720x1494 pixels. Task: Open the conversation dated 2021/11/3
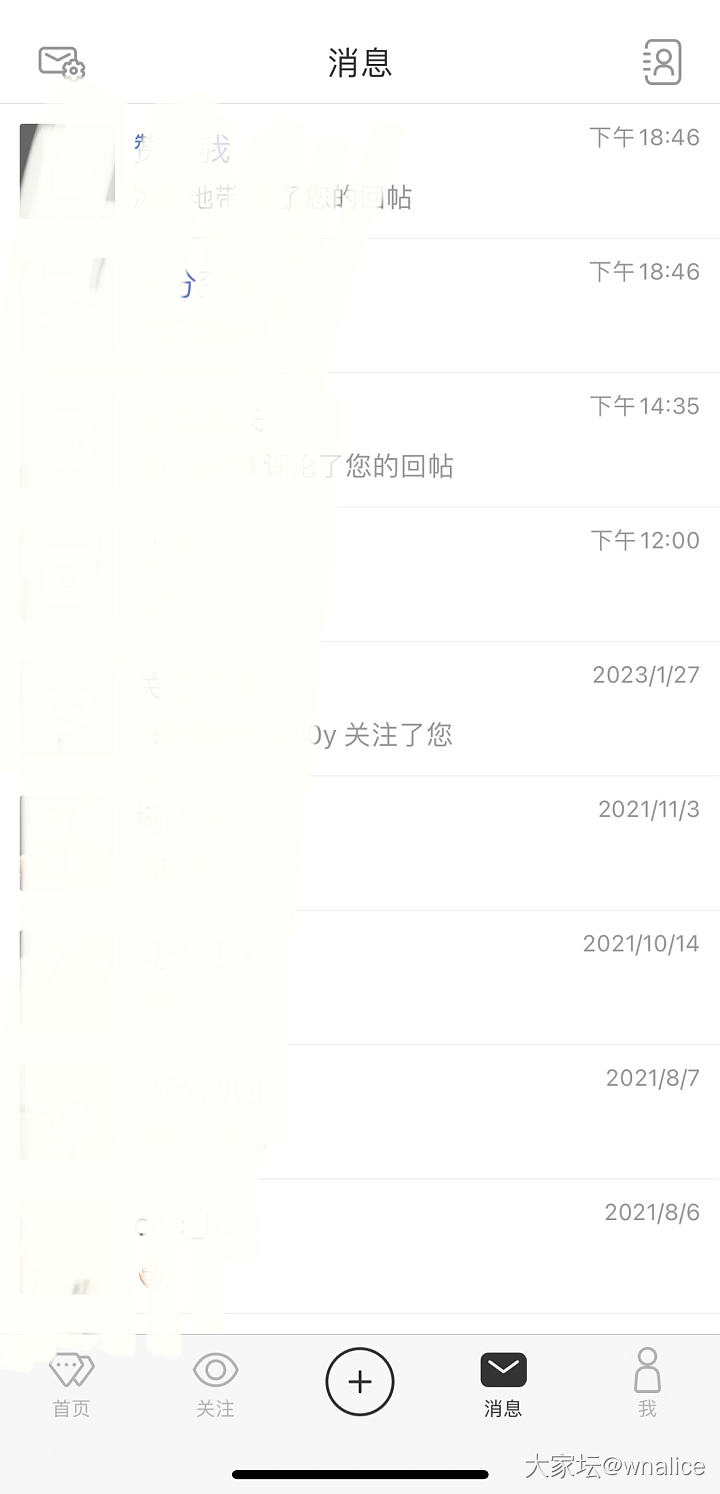tap(400, 842)
